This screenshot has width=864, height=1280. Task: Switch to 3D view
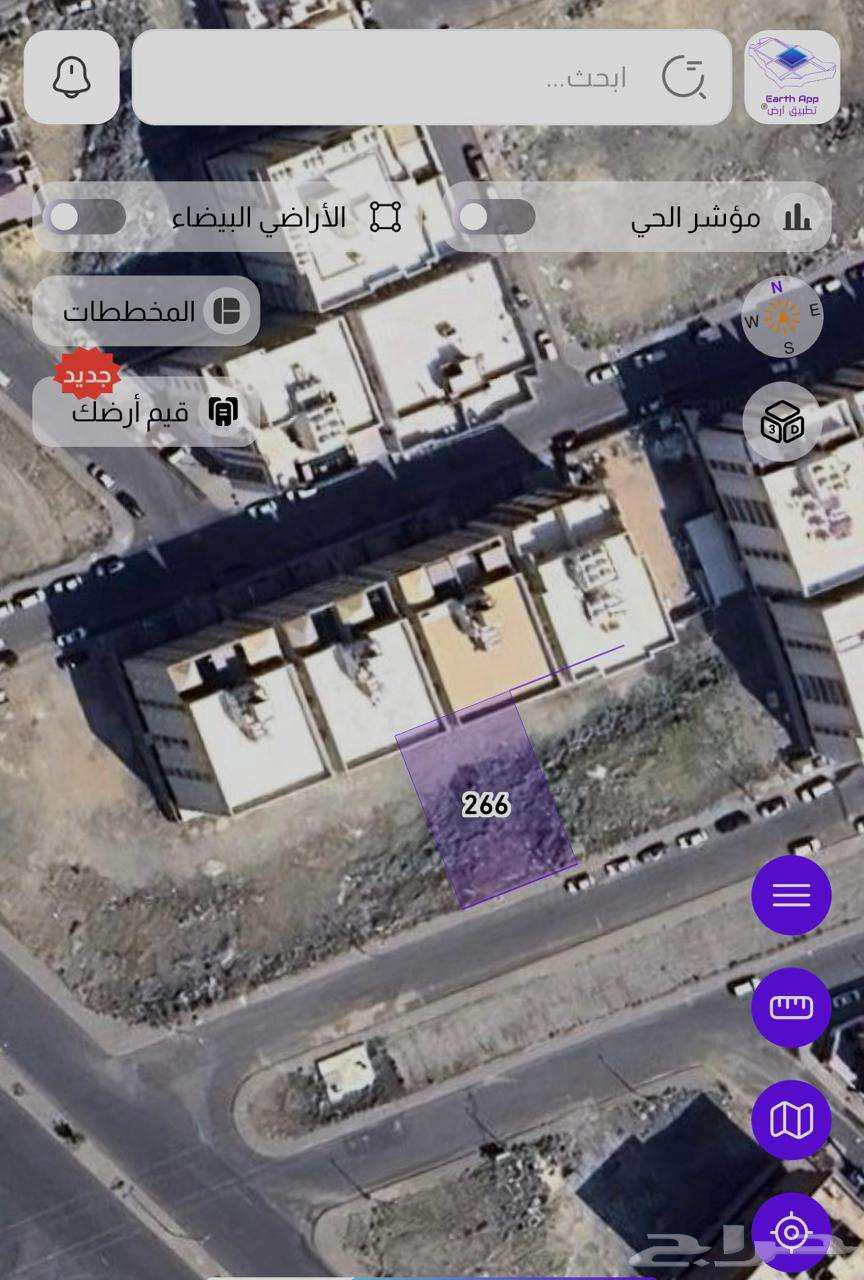click(782, 421)
